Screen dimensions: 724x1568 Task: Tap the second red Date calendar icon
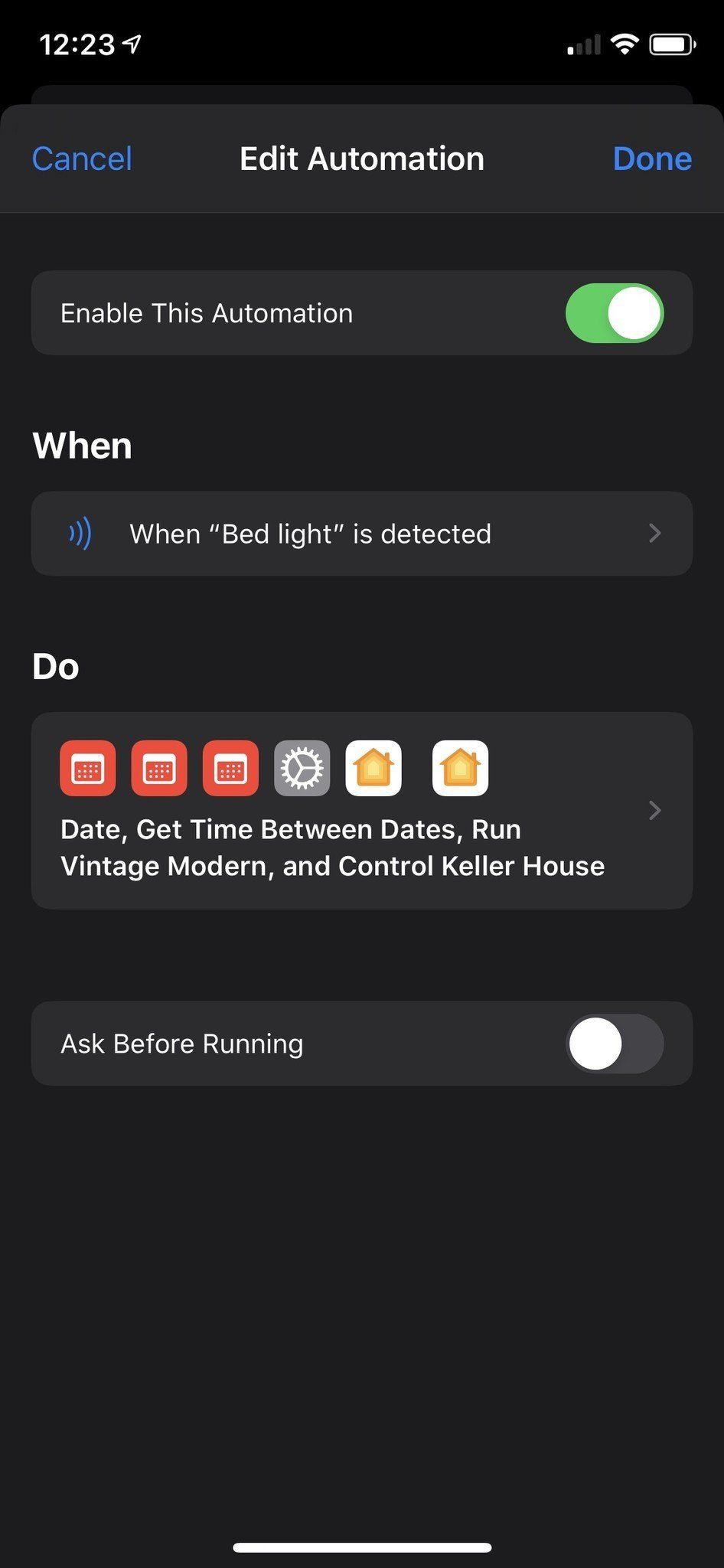coord(158,768)
